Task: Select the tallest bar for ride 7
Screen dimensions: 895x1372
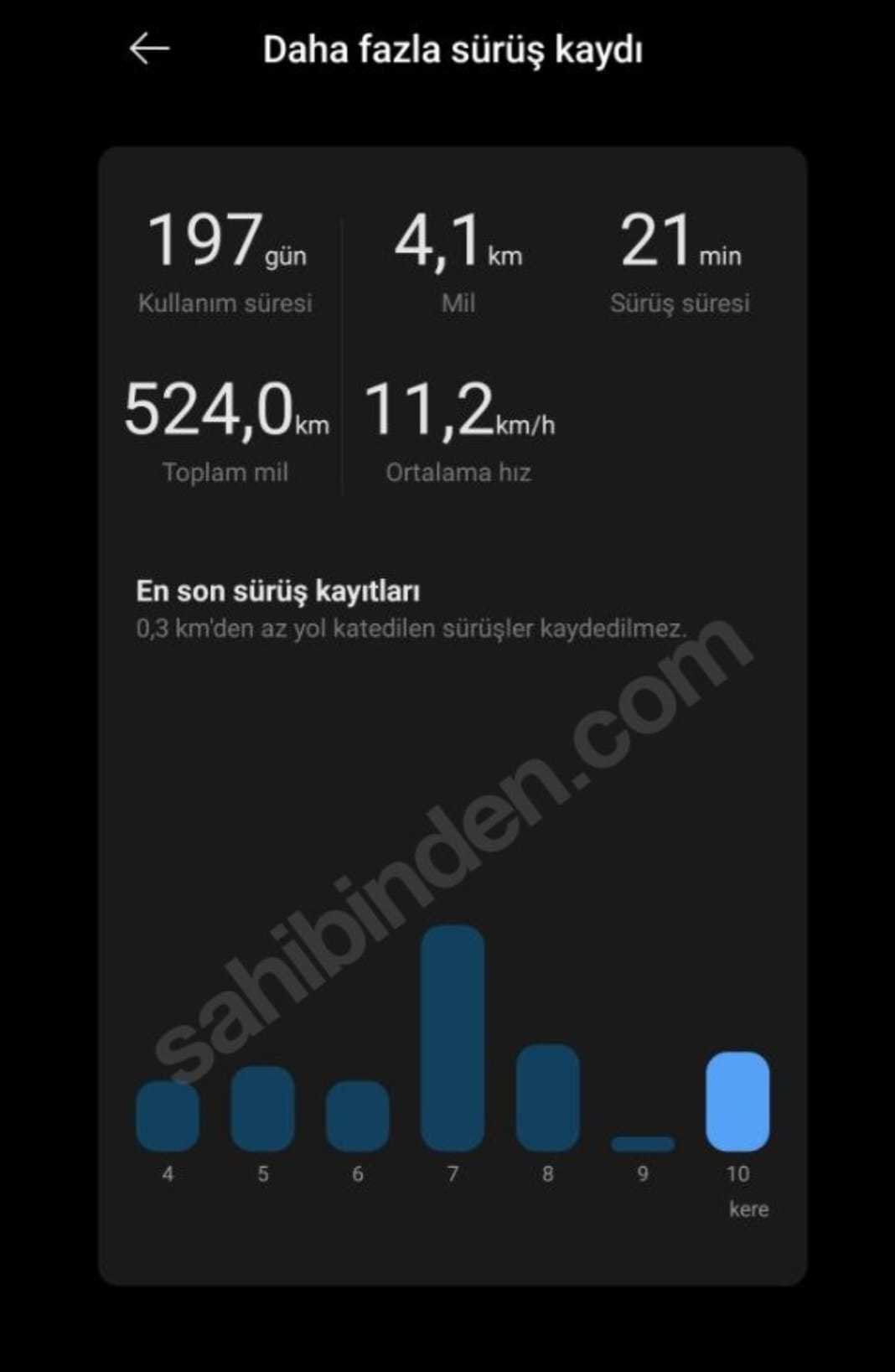Action: click(453, 1038)
